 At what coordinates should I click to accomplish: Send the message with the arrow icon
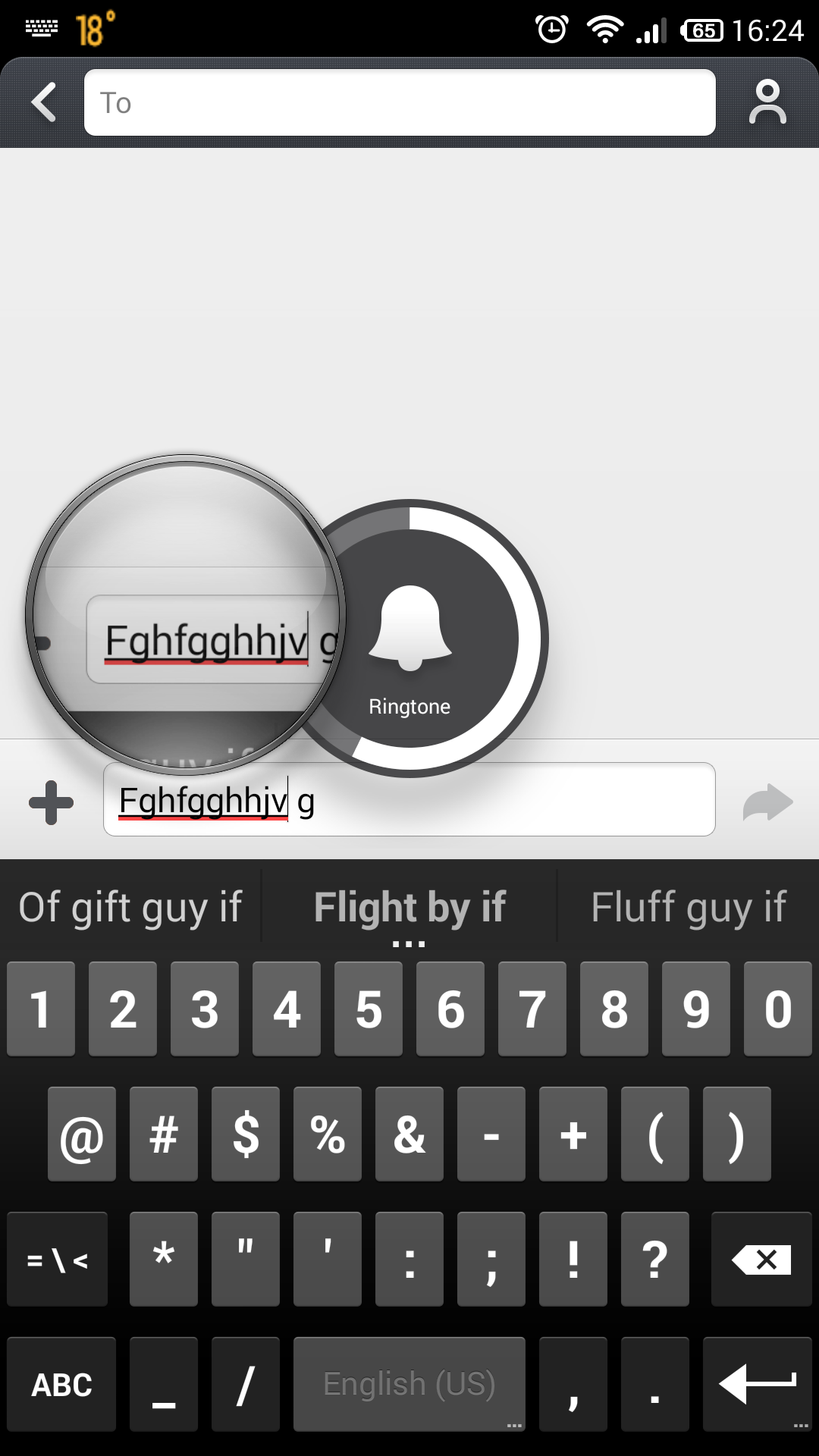click(x=767, y=802)
